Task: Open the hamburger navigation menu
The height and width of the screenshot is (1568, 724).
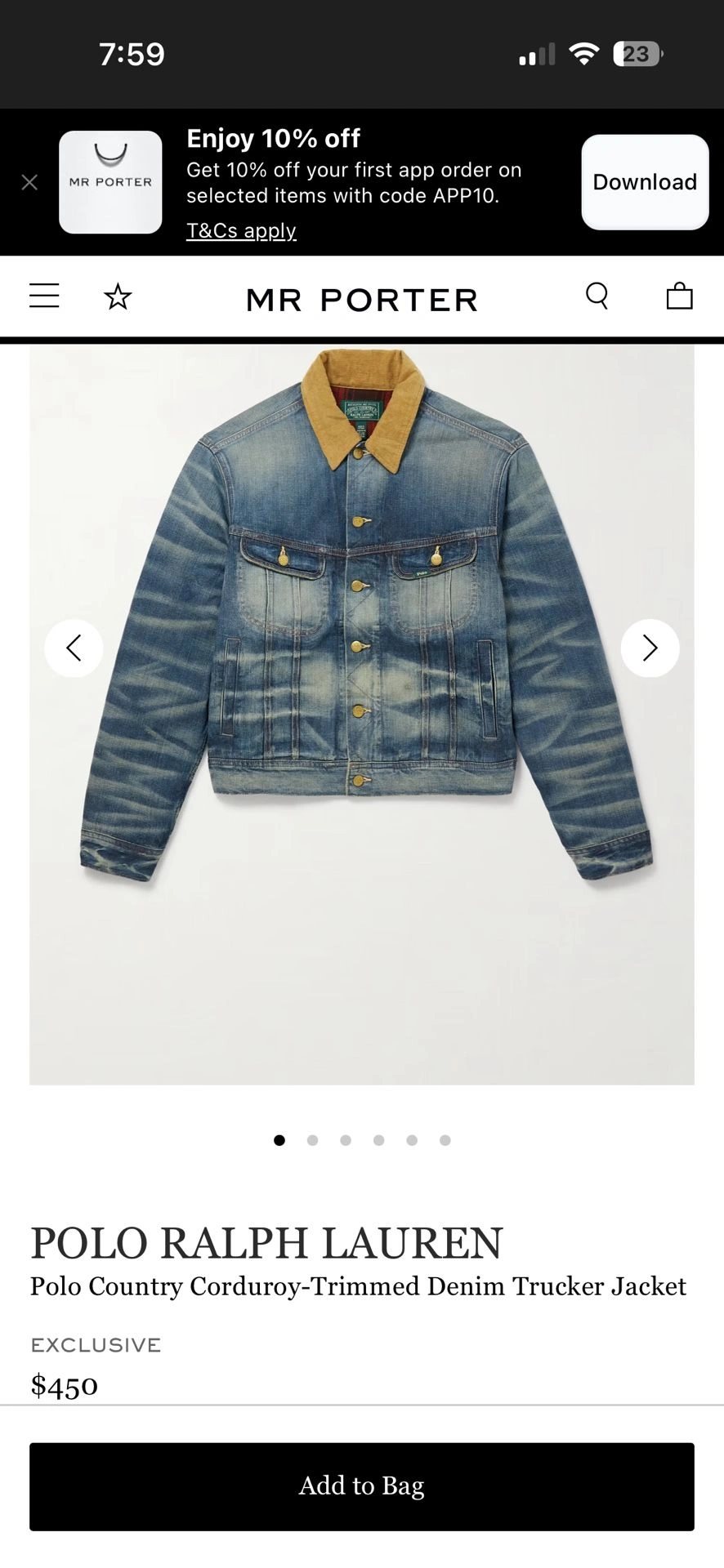Action: 44,296
